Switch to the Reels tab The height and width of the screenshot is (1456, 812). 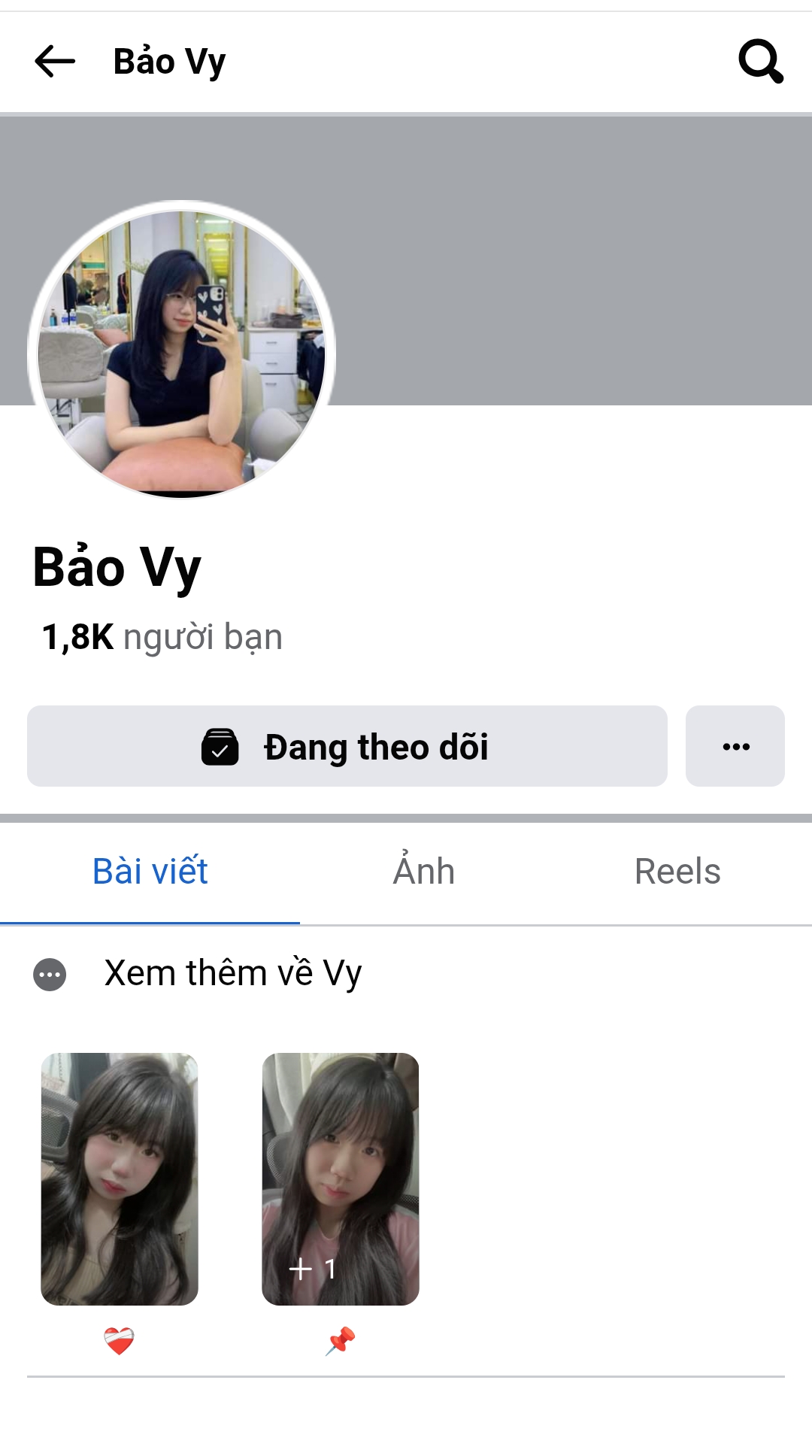(x=677, y=872)
